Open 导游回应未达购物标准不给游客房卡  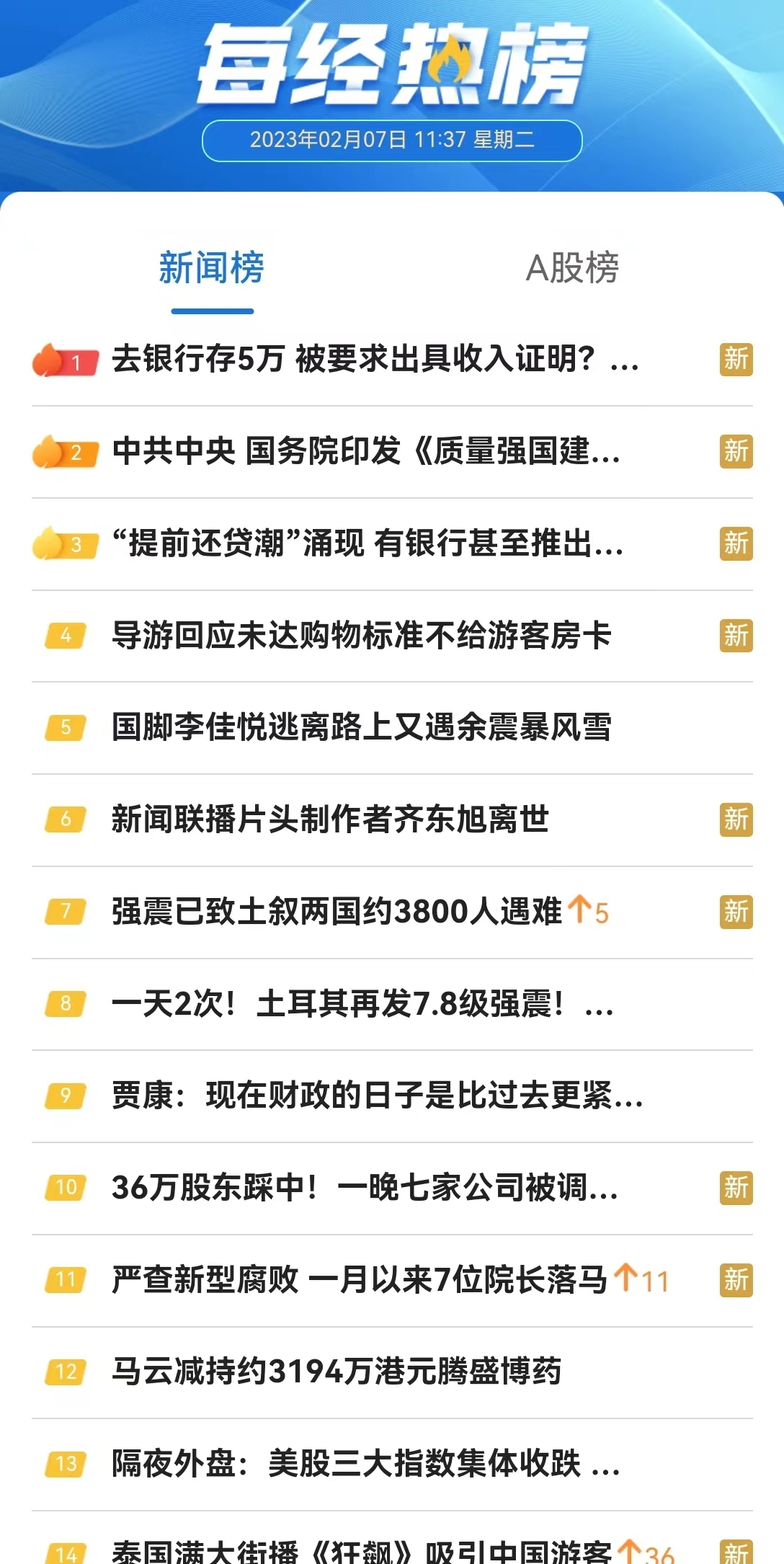pyautogui.click(x=362, y=636)
